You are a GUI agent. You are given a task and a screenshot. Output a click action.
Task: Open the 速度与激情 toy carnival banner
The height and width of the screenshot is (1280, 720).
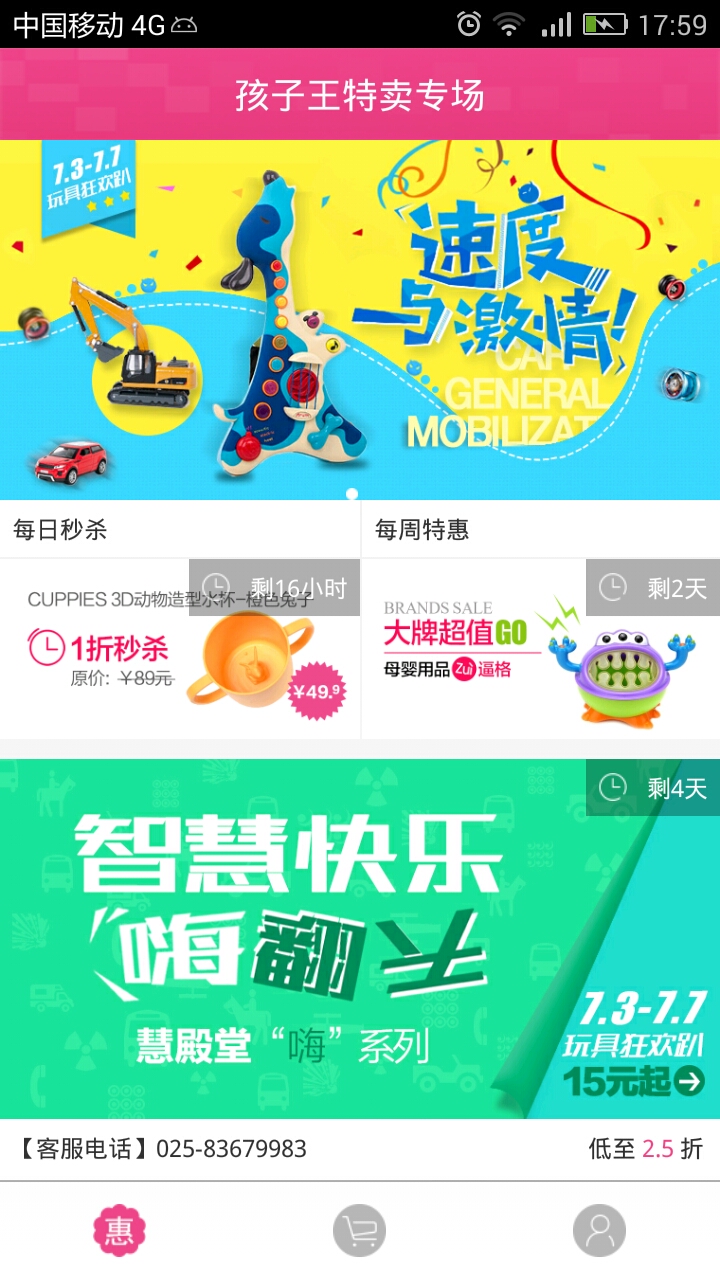360,320
